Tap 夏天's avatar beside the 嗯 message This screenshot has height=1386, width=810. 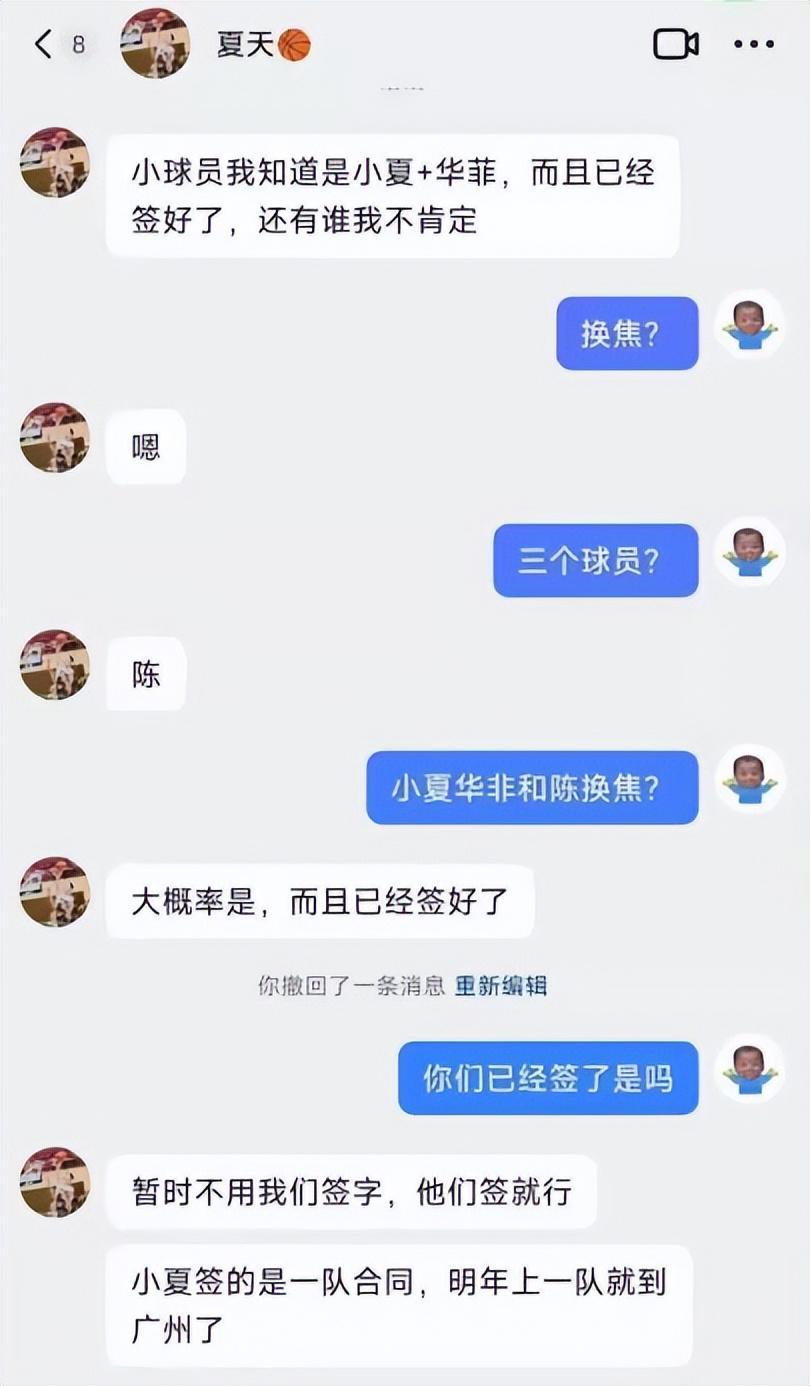55,438
